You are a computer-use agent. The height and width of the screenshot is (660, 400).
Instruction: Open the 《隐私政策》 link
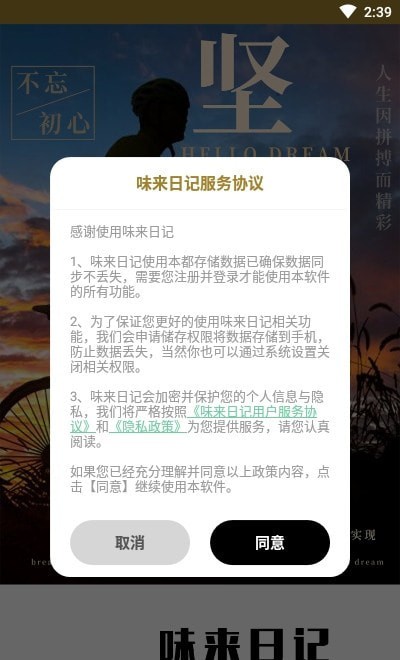pos(147,426)
